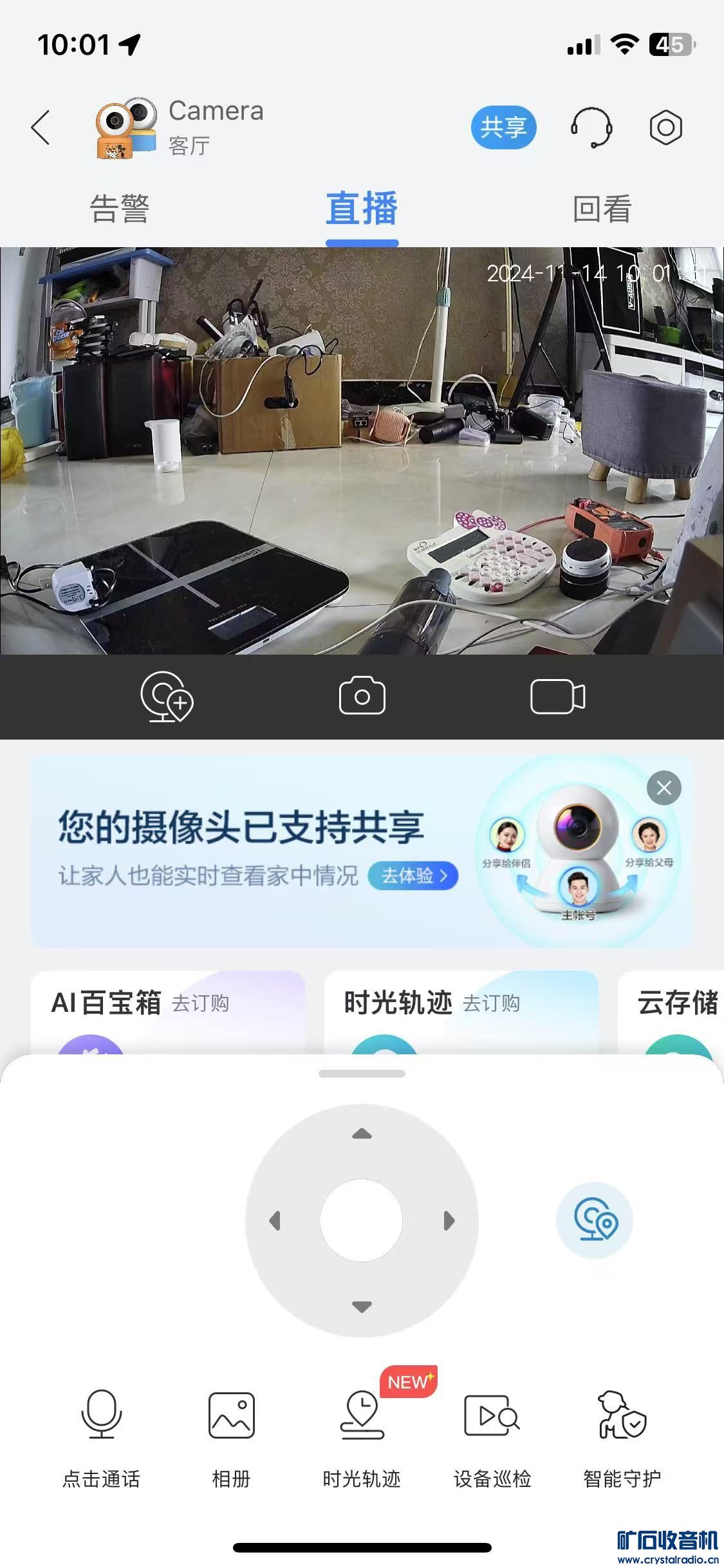Open 智能守护 smart guard
The height and width of the screenshot is (1568, 724).
[x=622, y=1435]
